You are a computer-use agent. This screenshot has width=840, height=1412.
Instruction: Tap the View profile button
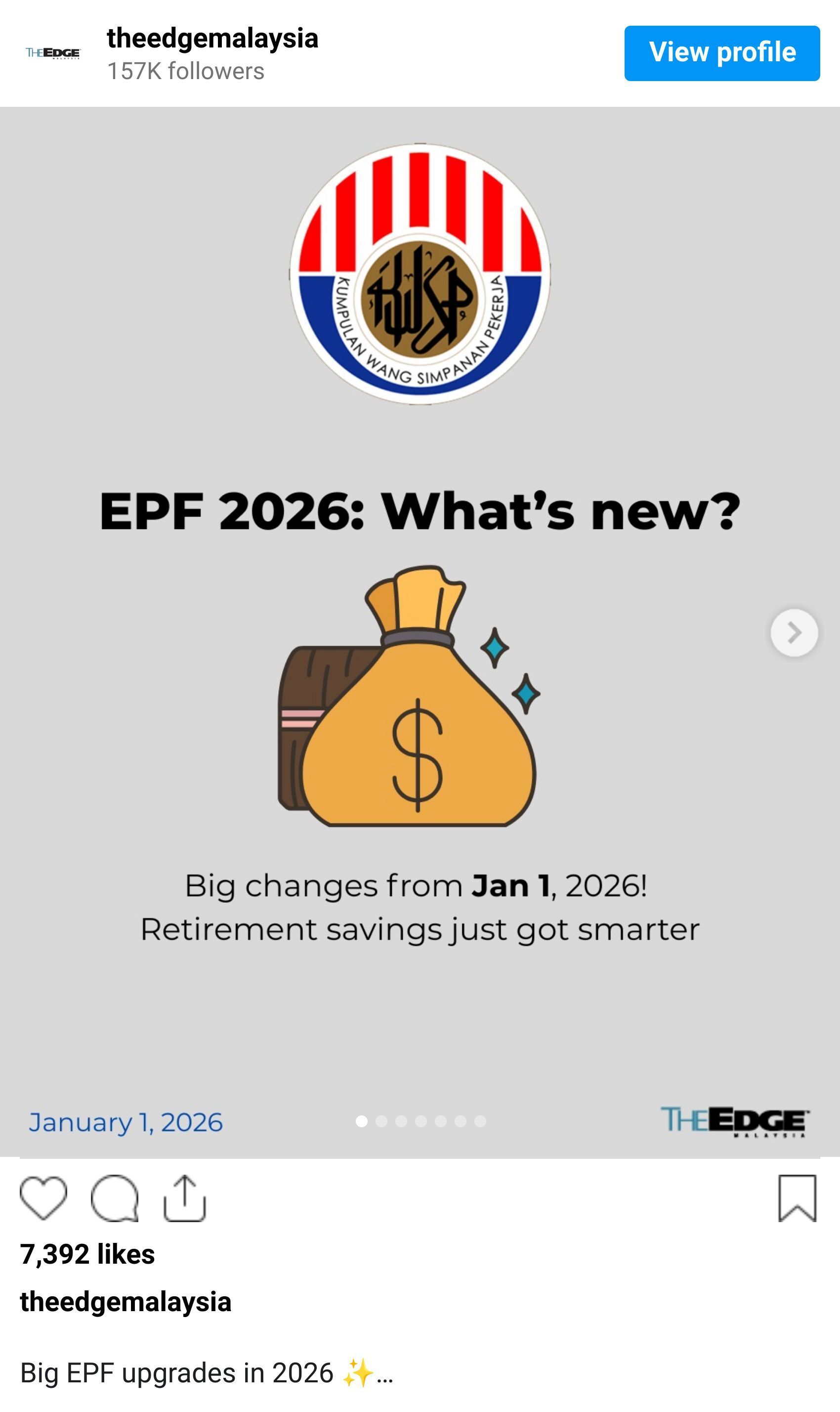(x=722, y=53)
